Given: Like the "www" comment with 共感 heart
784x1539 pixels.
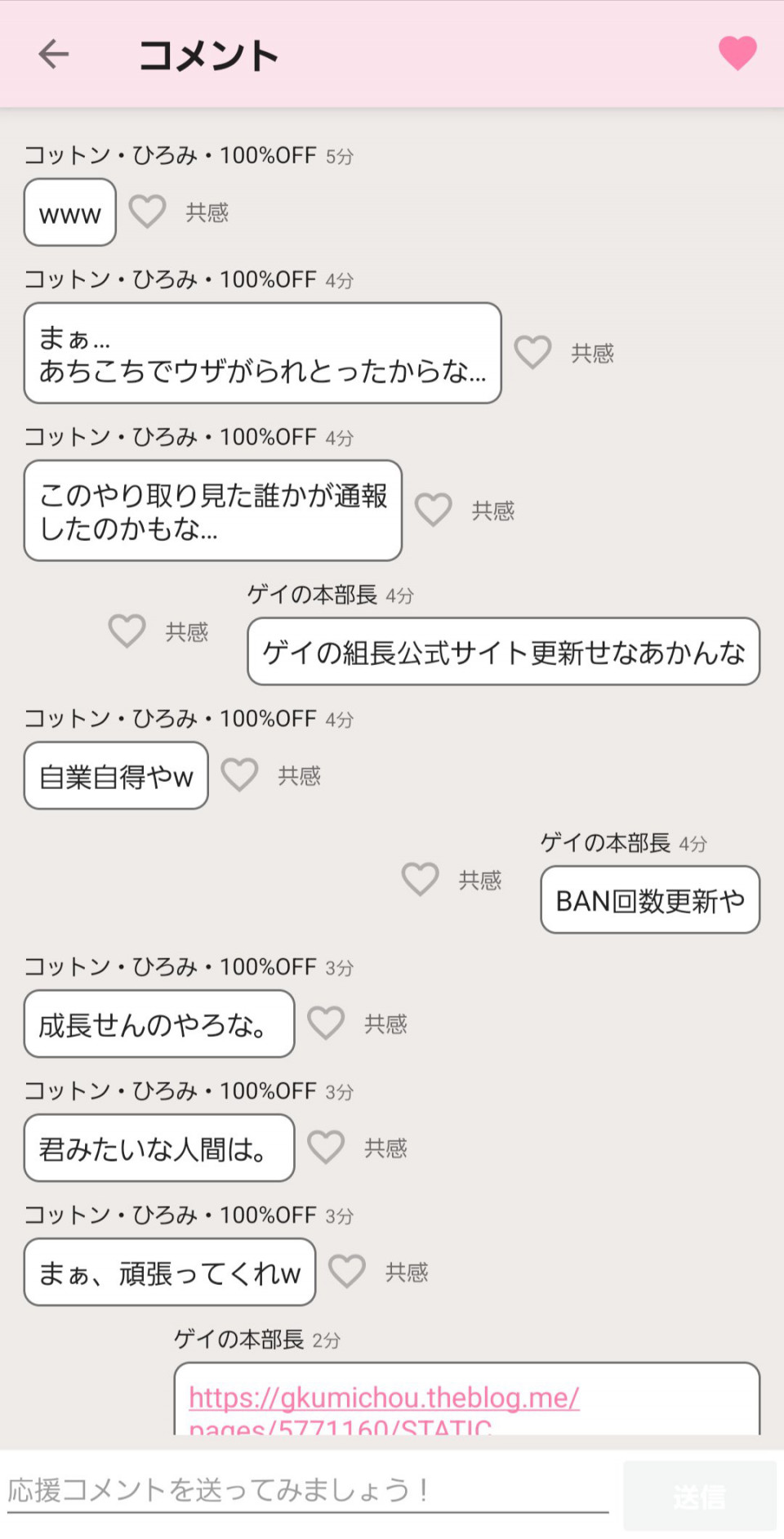Looking at the screenshot, I should pyautogui.click(x=148, y=212).
